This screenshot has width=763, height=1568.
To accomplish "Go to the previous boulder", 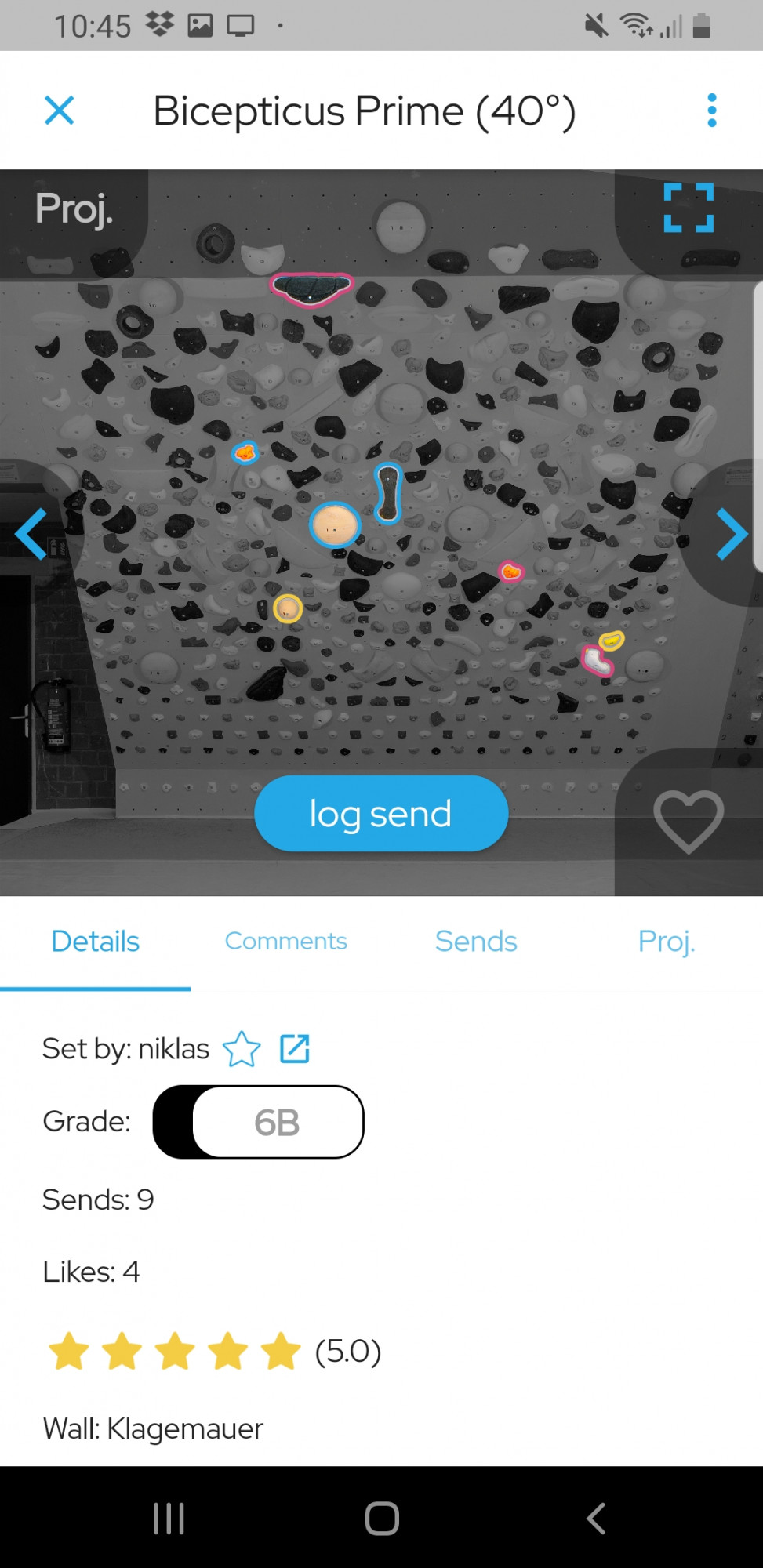I will 31,534.
